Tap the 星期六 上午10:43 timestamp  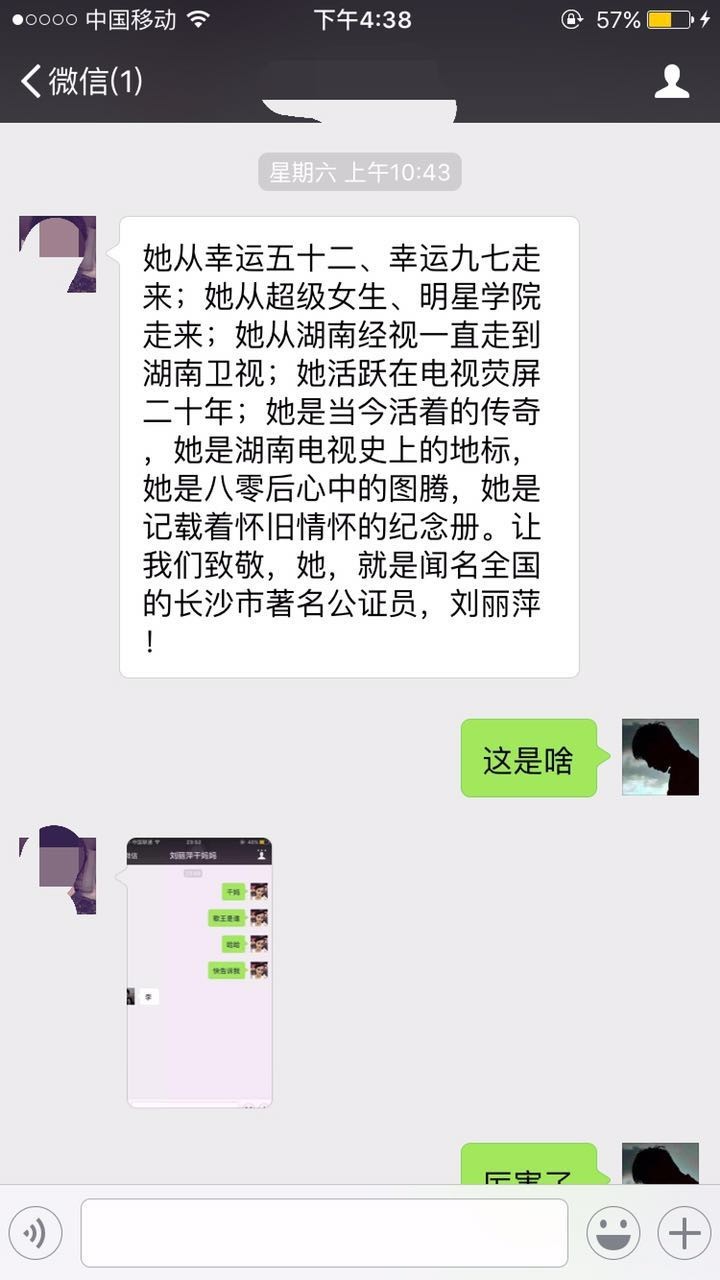pos(360,172)
